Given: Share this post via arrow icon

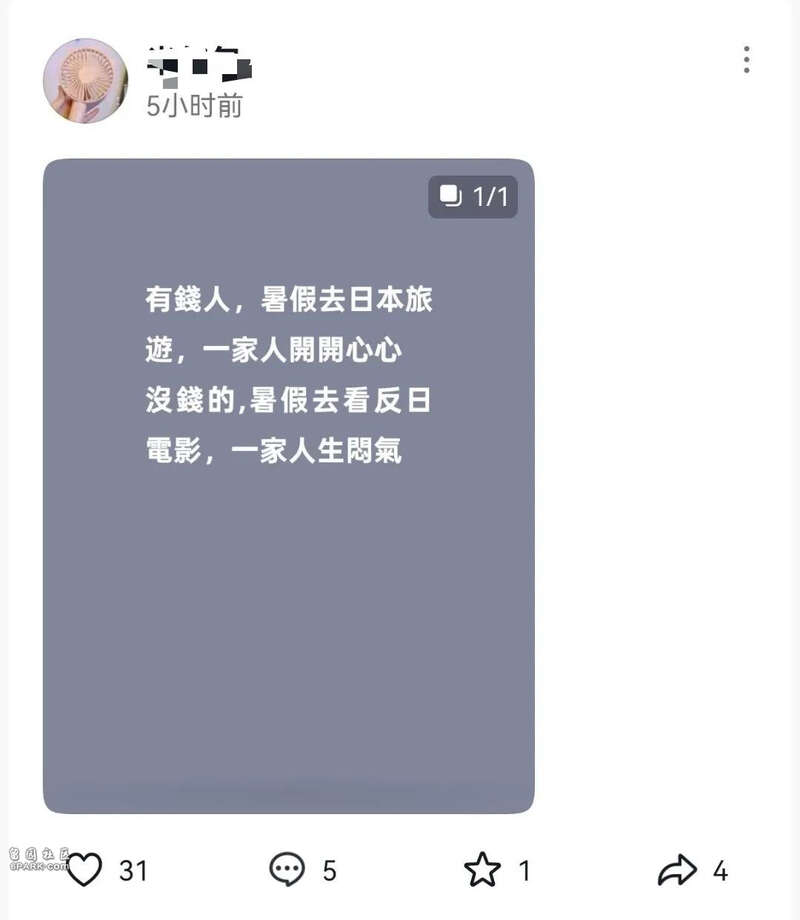Looking at the screenshot, I should click(x=677, y=870).
